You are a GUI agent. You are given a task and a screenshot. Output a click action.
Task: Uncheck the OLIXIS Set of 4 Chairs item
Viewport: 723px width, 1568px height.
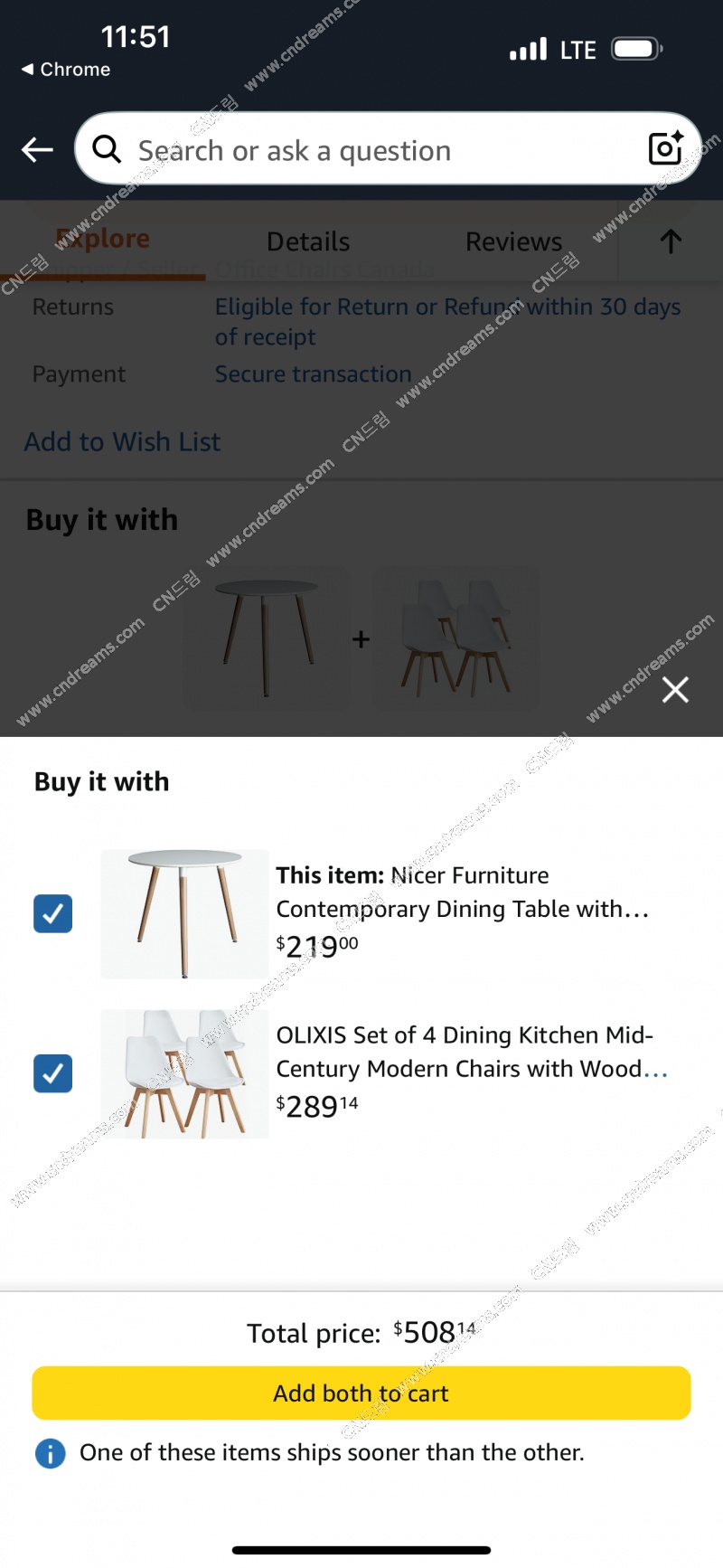pos(53,1073)
